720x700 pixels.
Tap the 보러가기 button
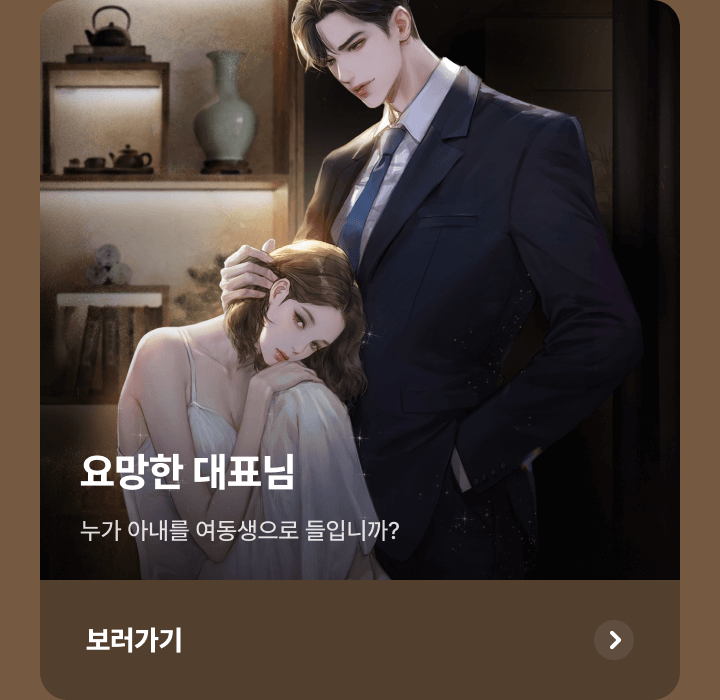(134, 640)
